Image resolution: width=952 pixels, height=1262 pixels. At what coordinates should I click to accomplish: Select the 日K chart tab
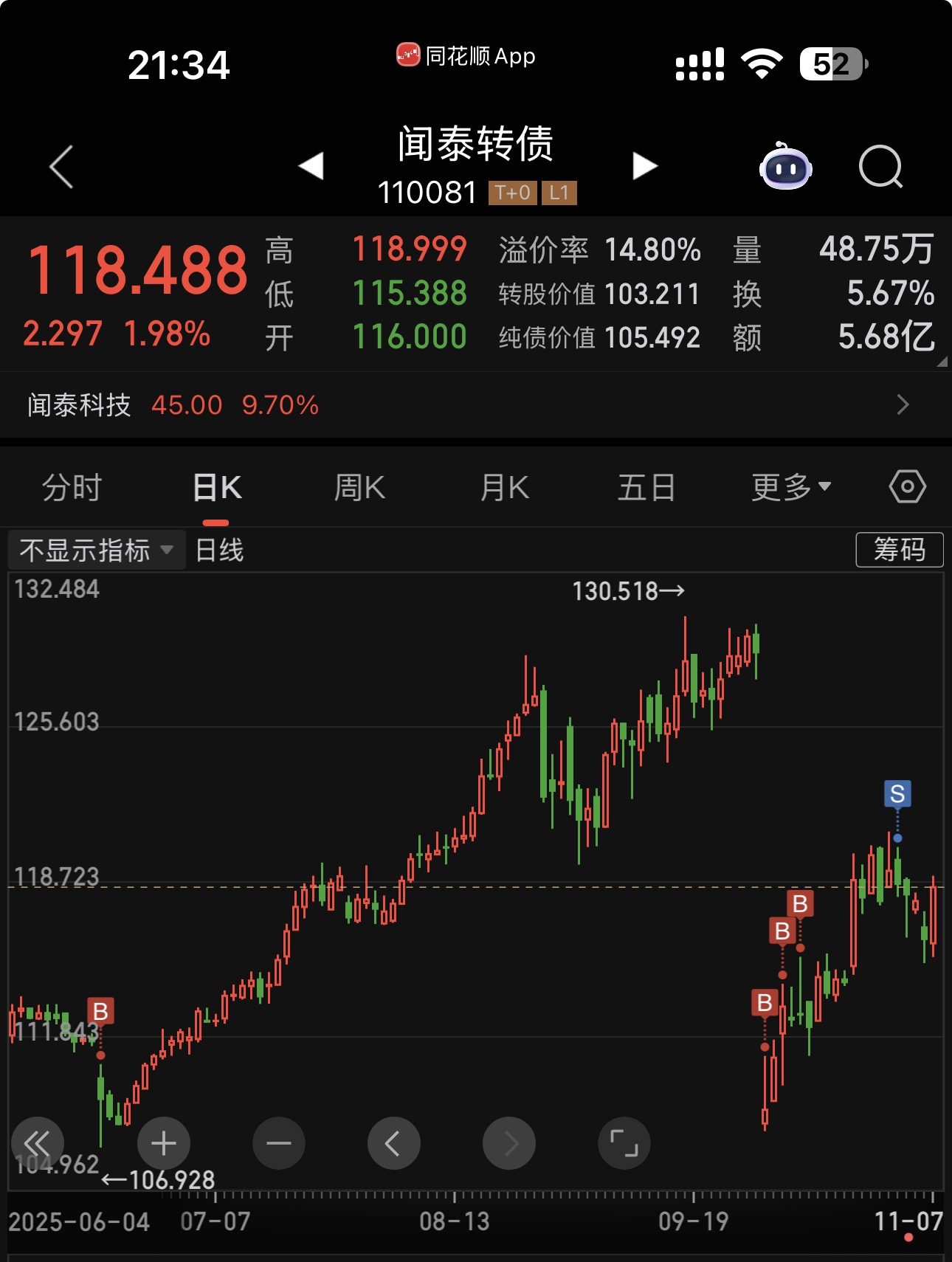coord(216,488)
